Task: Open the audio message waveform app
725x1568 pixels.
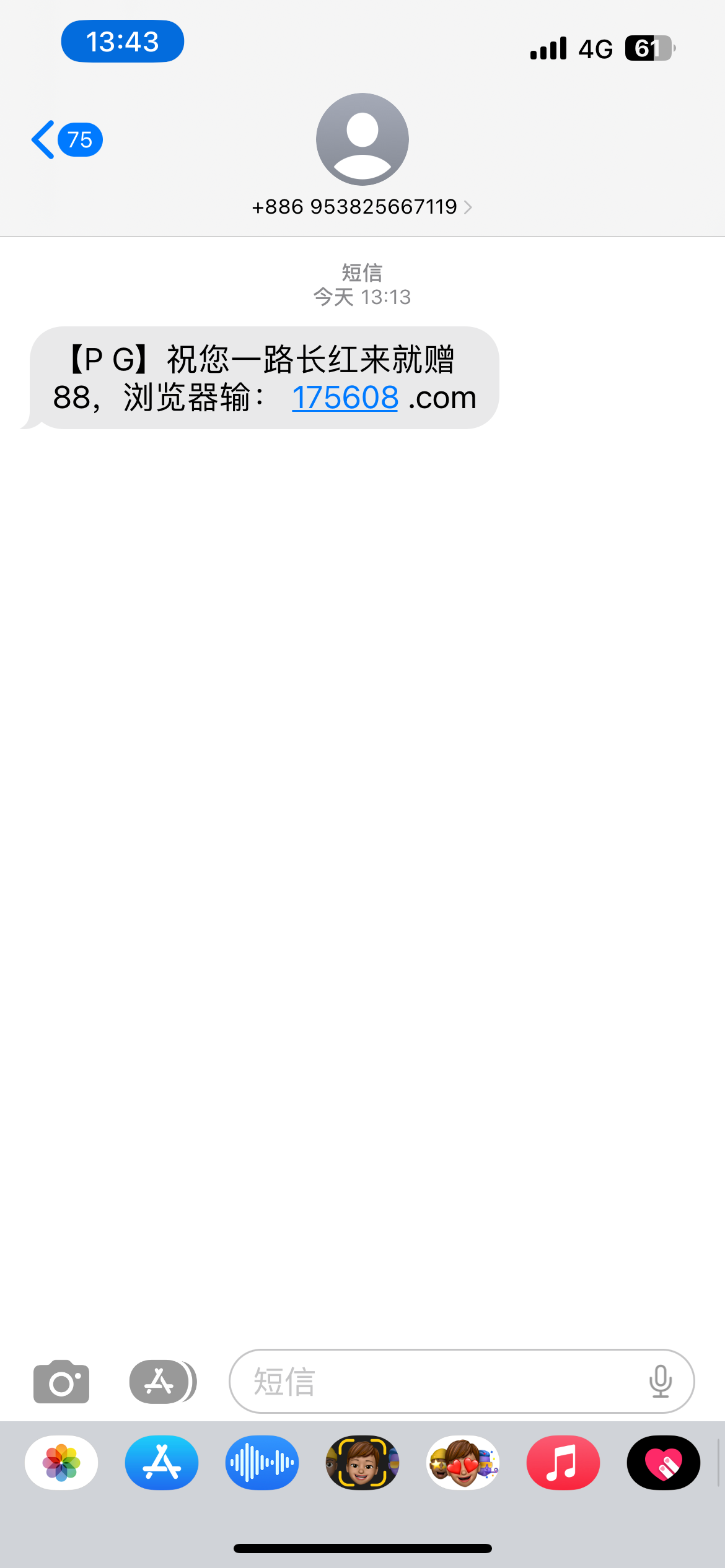Action: click(262, 1463)
